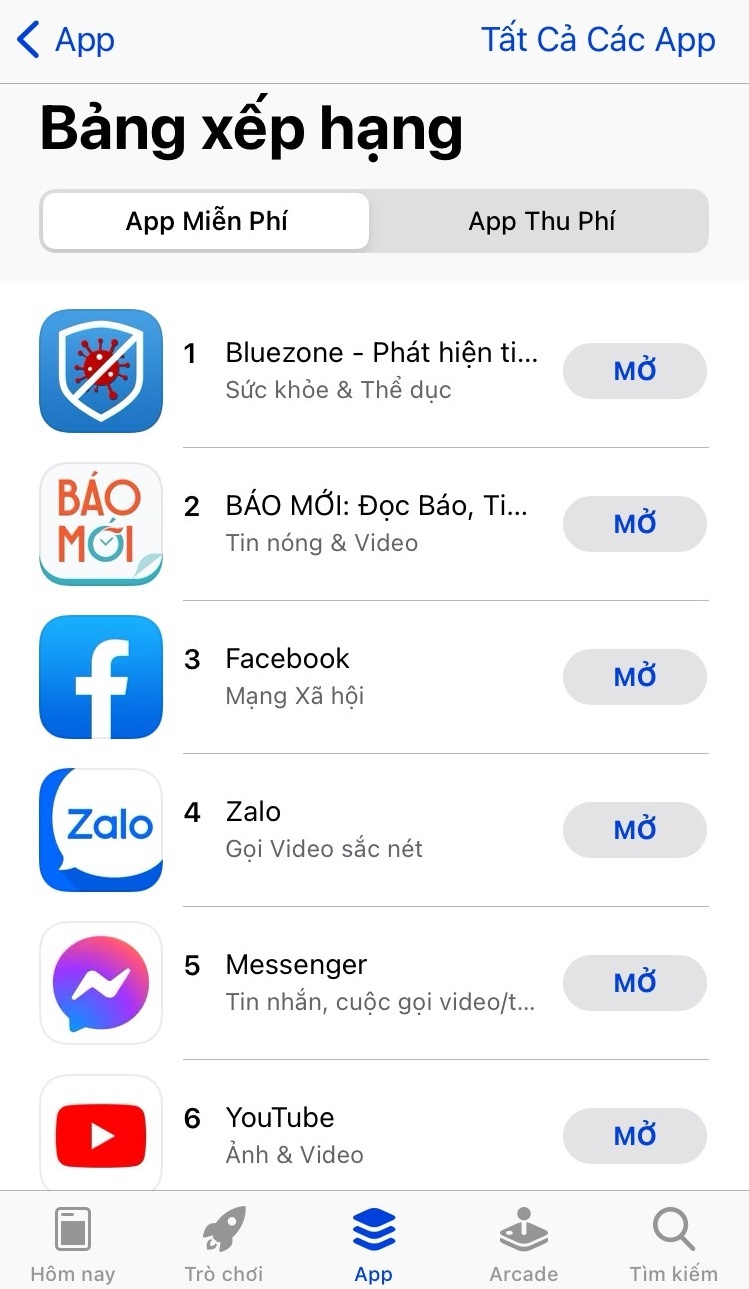The image size is (749, 1289).
Task: Select the App tab in bottom bar
Action: pyautogui.click(x=373, y=1240)
